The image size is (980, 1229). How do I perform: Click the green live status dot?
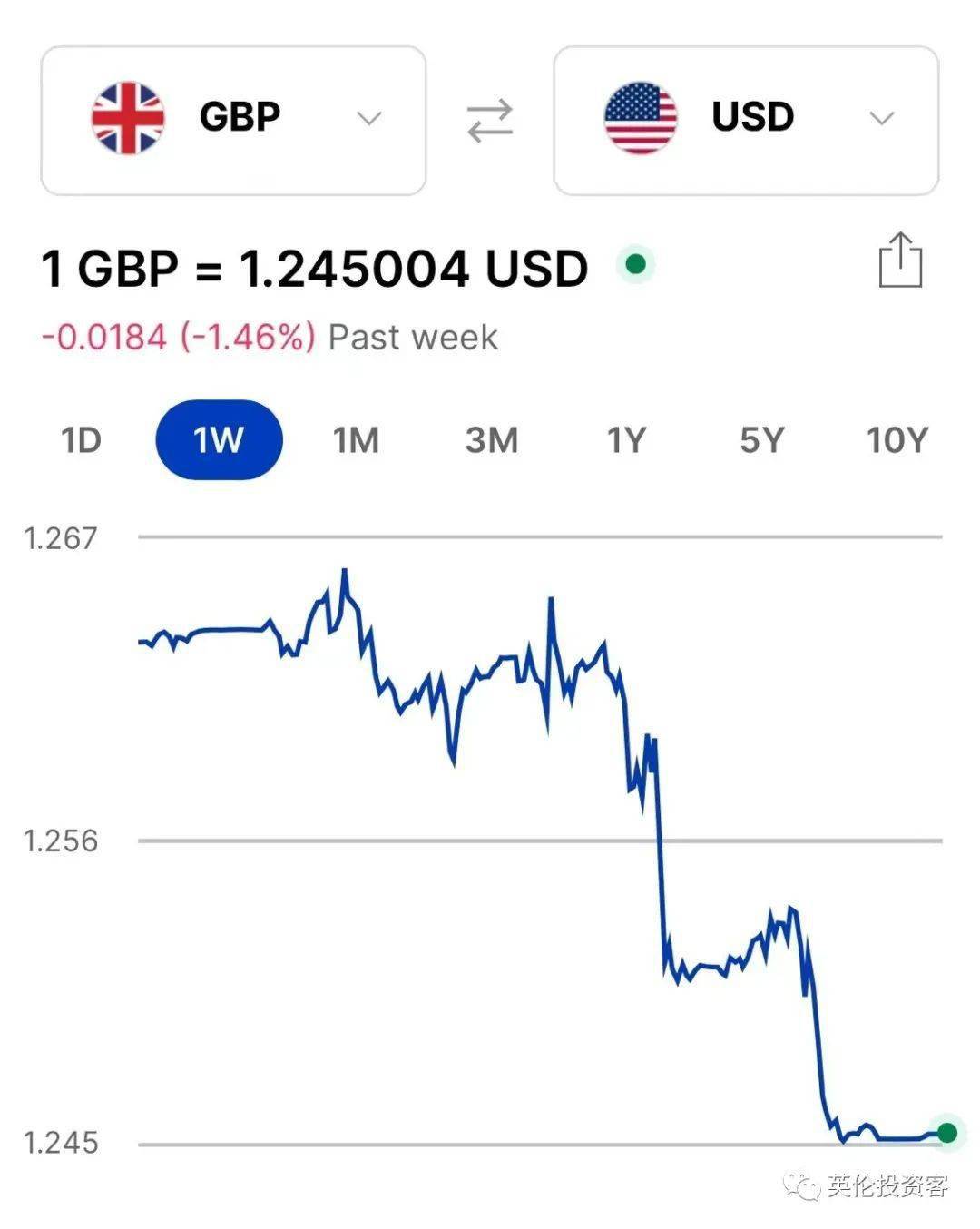coord(636,264)
